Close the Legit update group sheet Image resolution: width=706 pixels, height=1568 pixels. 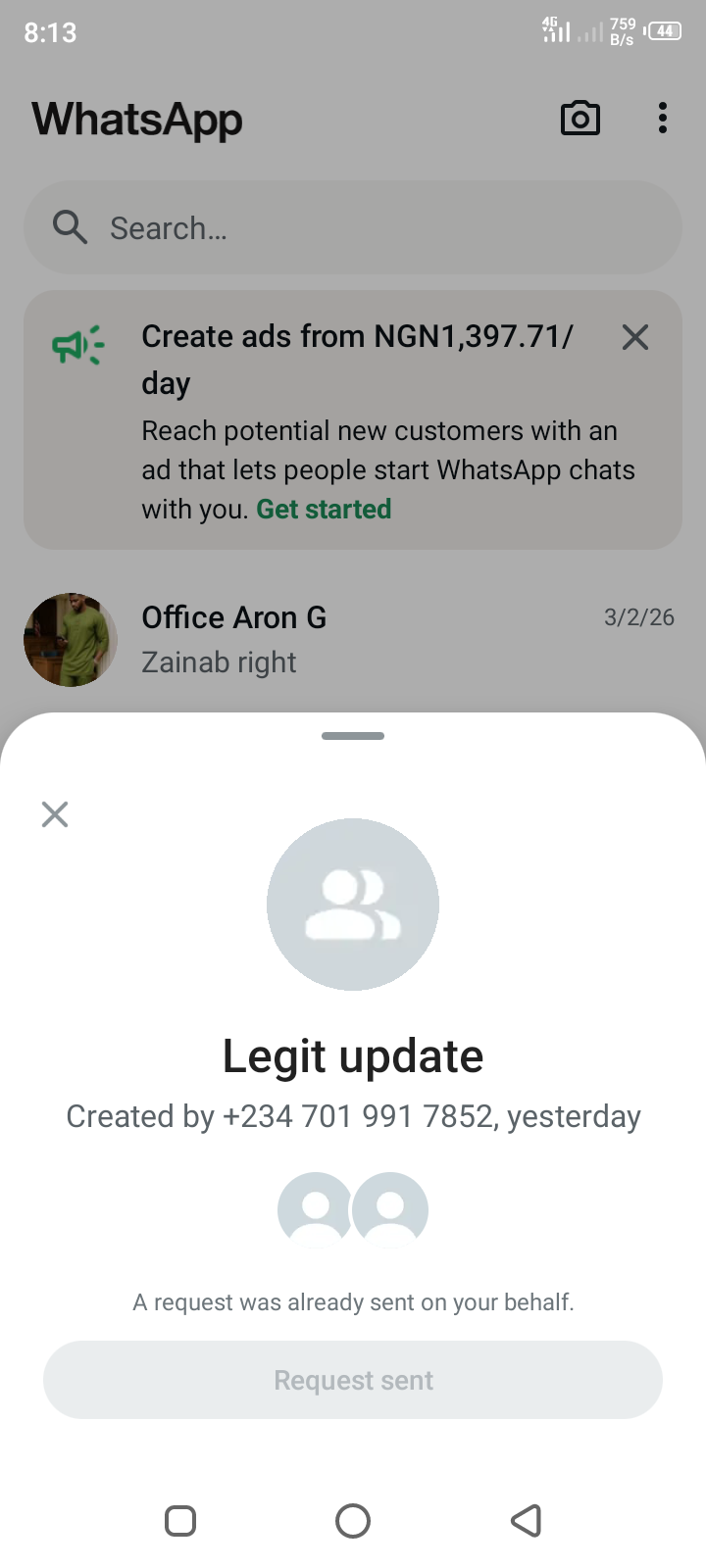point(55,814)
